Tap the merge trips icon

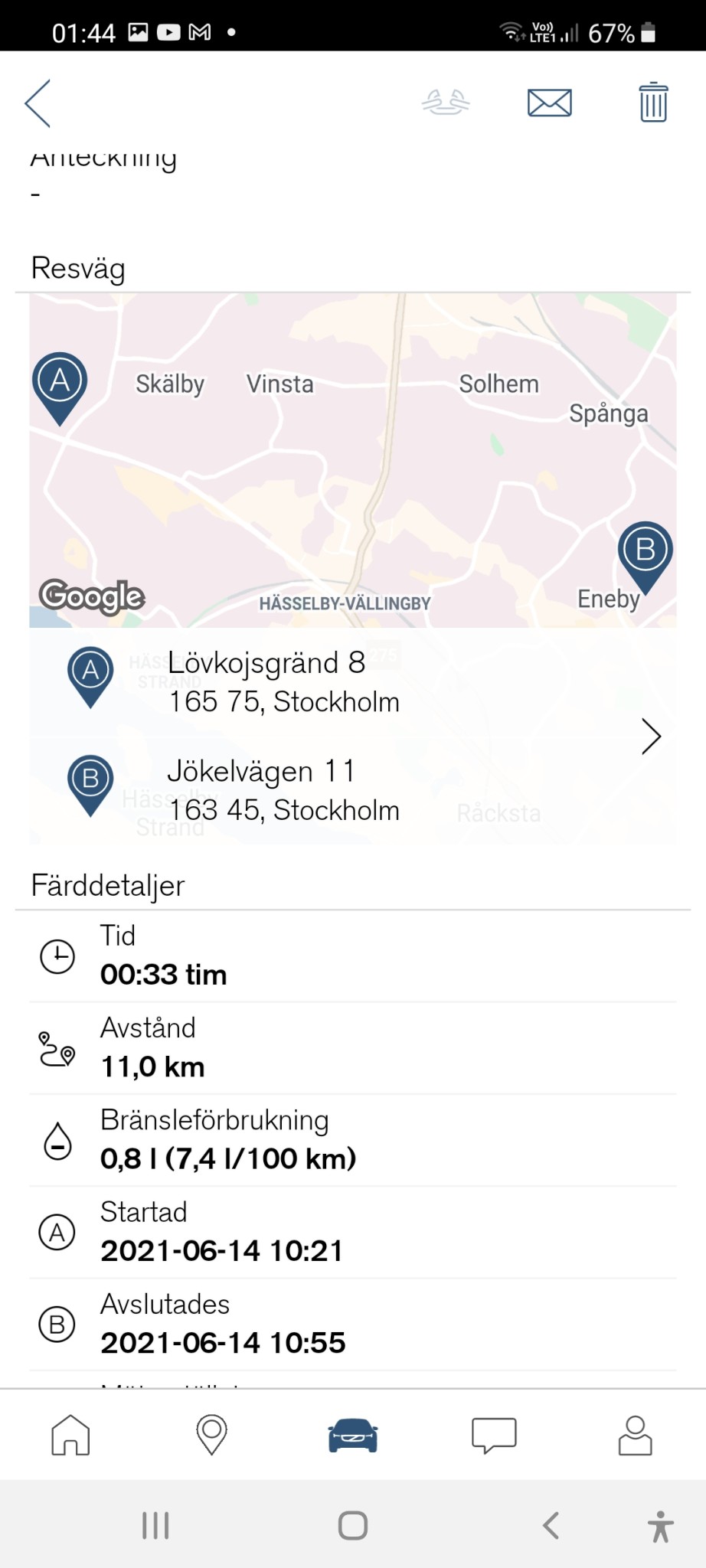tap(446, 103)
